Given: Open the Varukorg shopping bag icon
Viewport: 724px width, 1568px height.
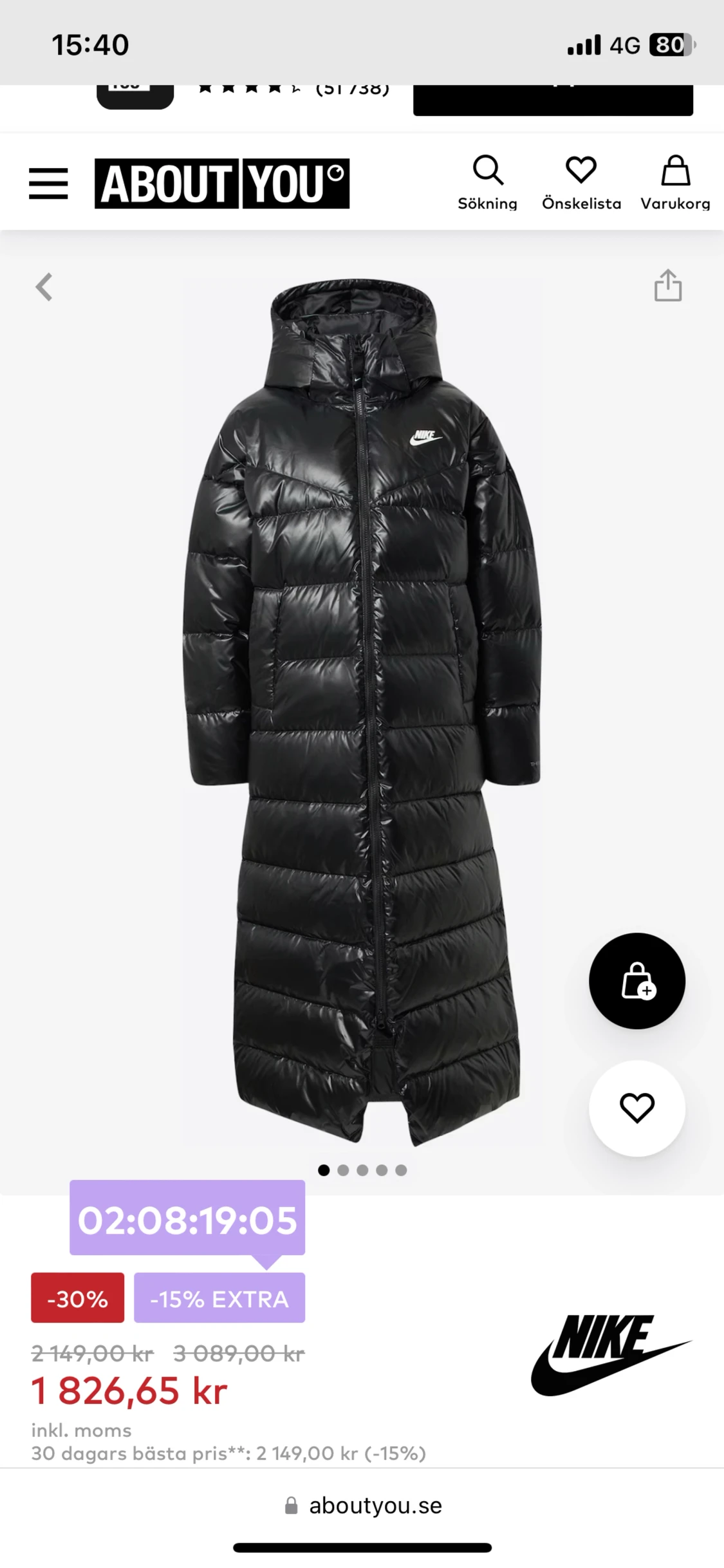Looking at the screenshot, I should tap(675, 181).
